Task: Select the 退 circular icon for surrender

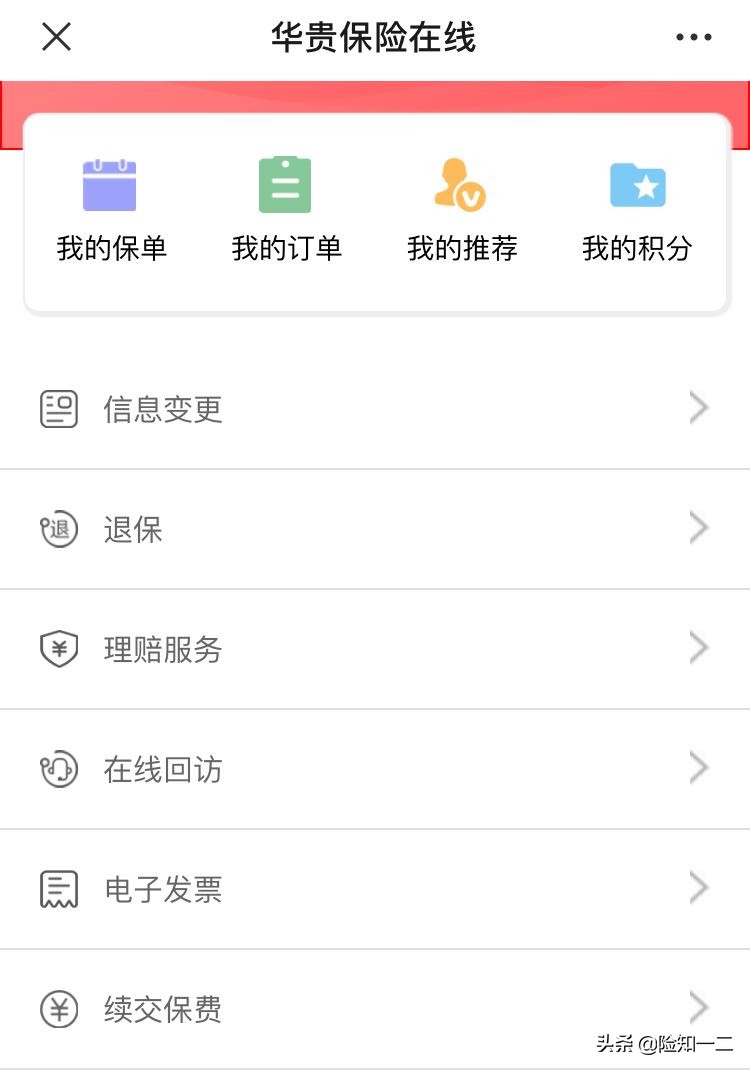Action: click(x=60, y=528)
